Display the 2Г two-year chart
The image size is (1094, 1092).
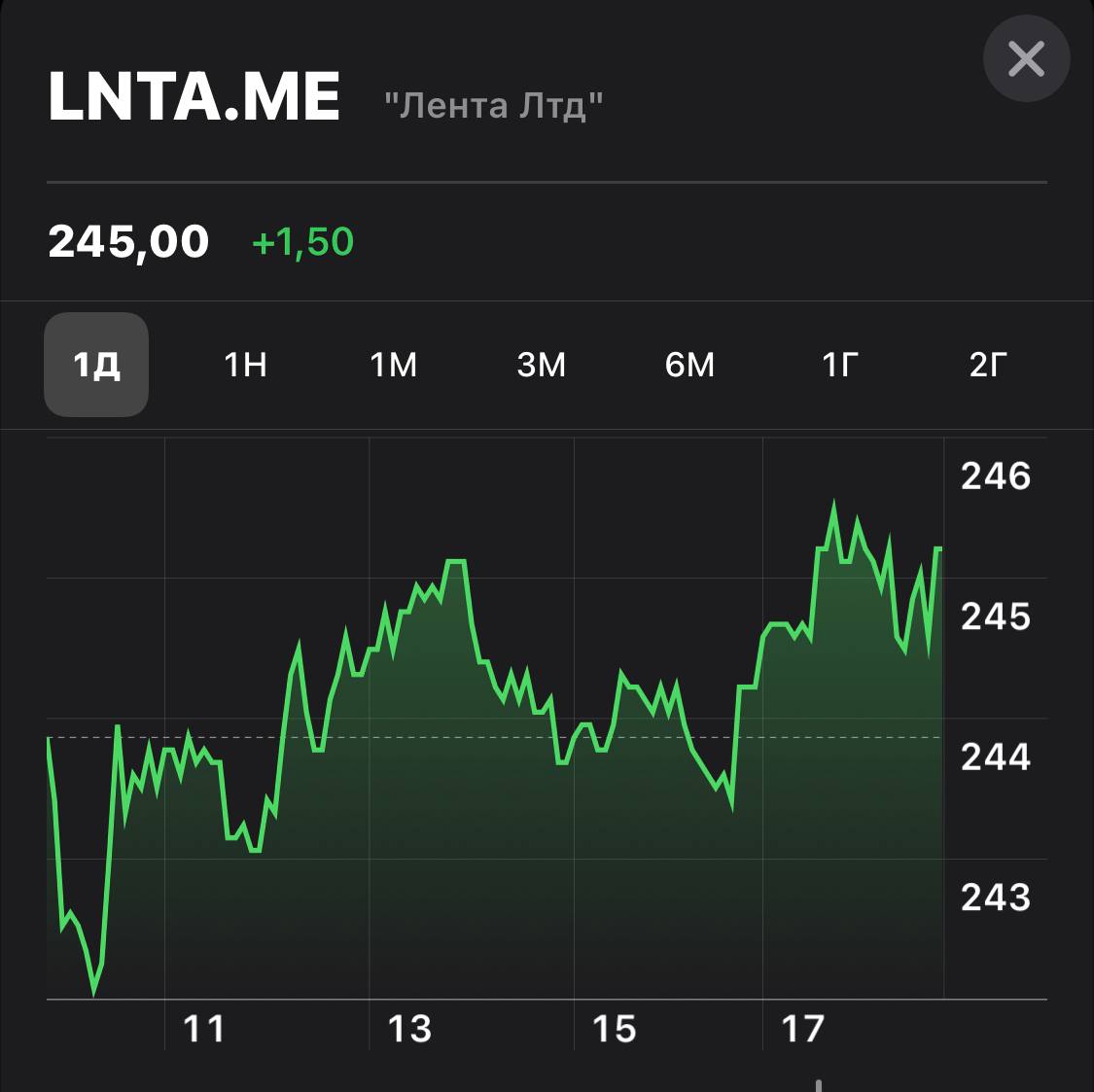point(987,365)
